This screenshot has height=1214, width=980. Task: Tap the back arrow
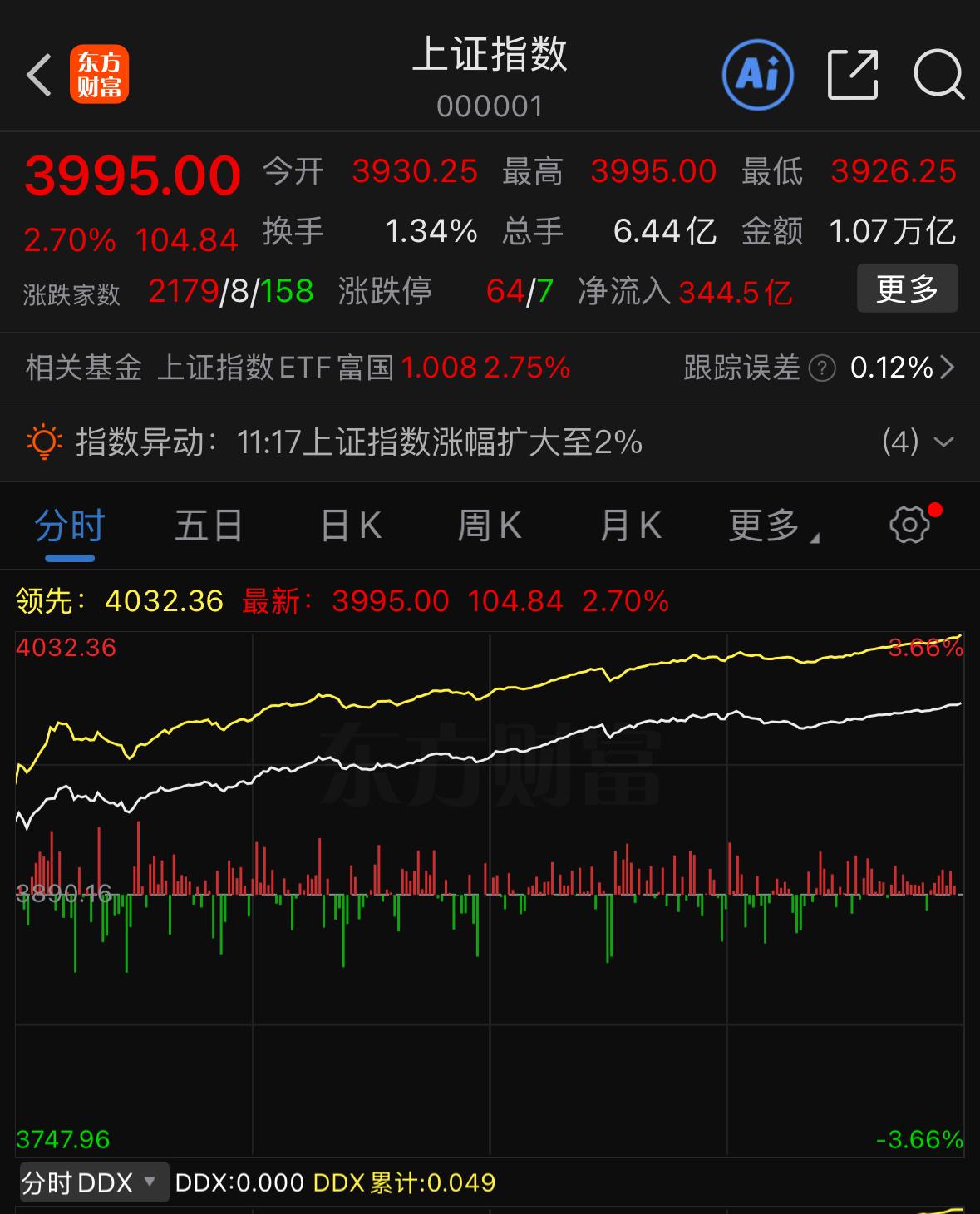coord(39,74)
